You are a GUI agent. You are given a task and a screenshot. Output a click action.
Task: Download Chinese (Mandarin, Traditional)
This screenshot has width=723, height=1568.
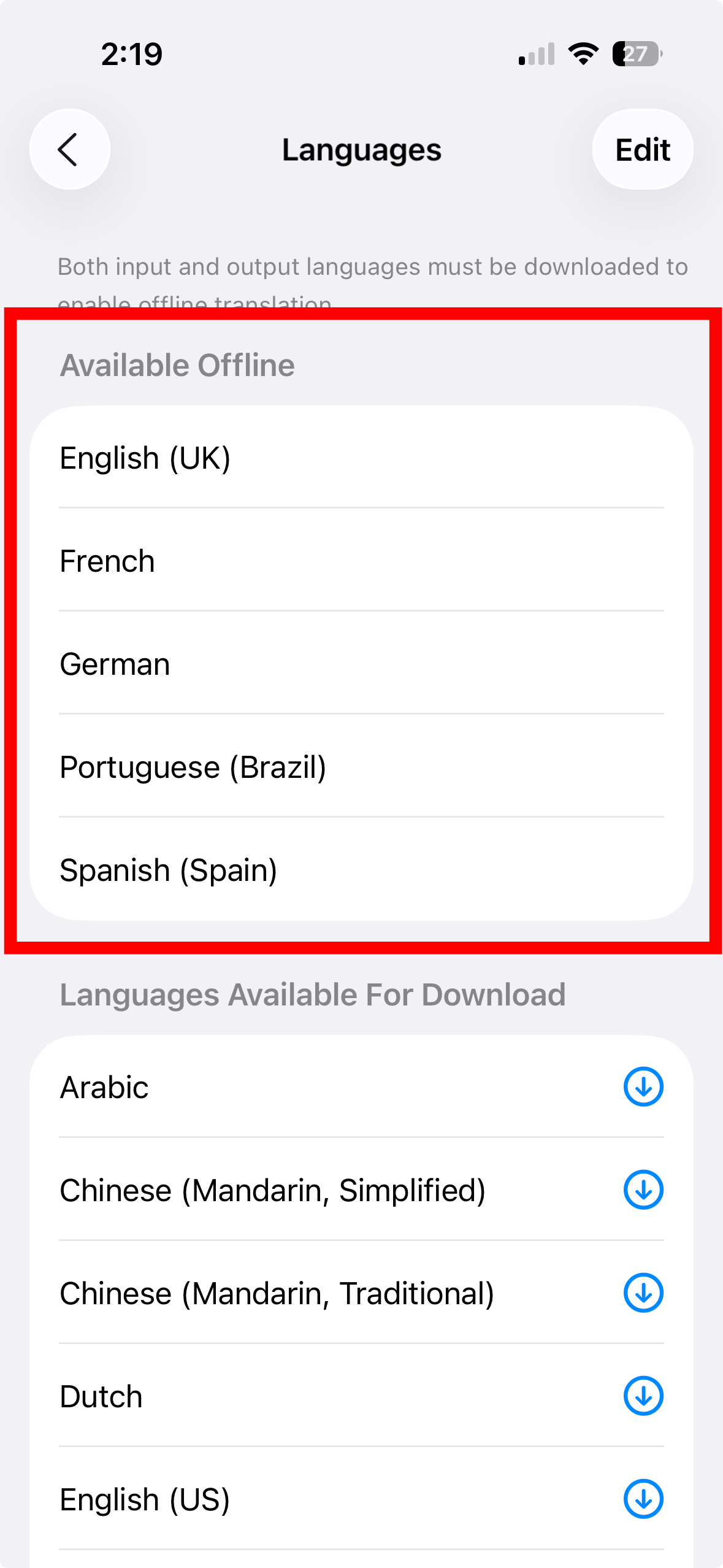643,1293
